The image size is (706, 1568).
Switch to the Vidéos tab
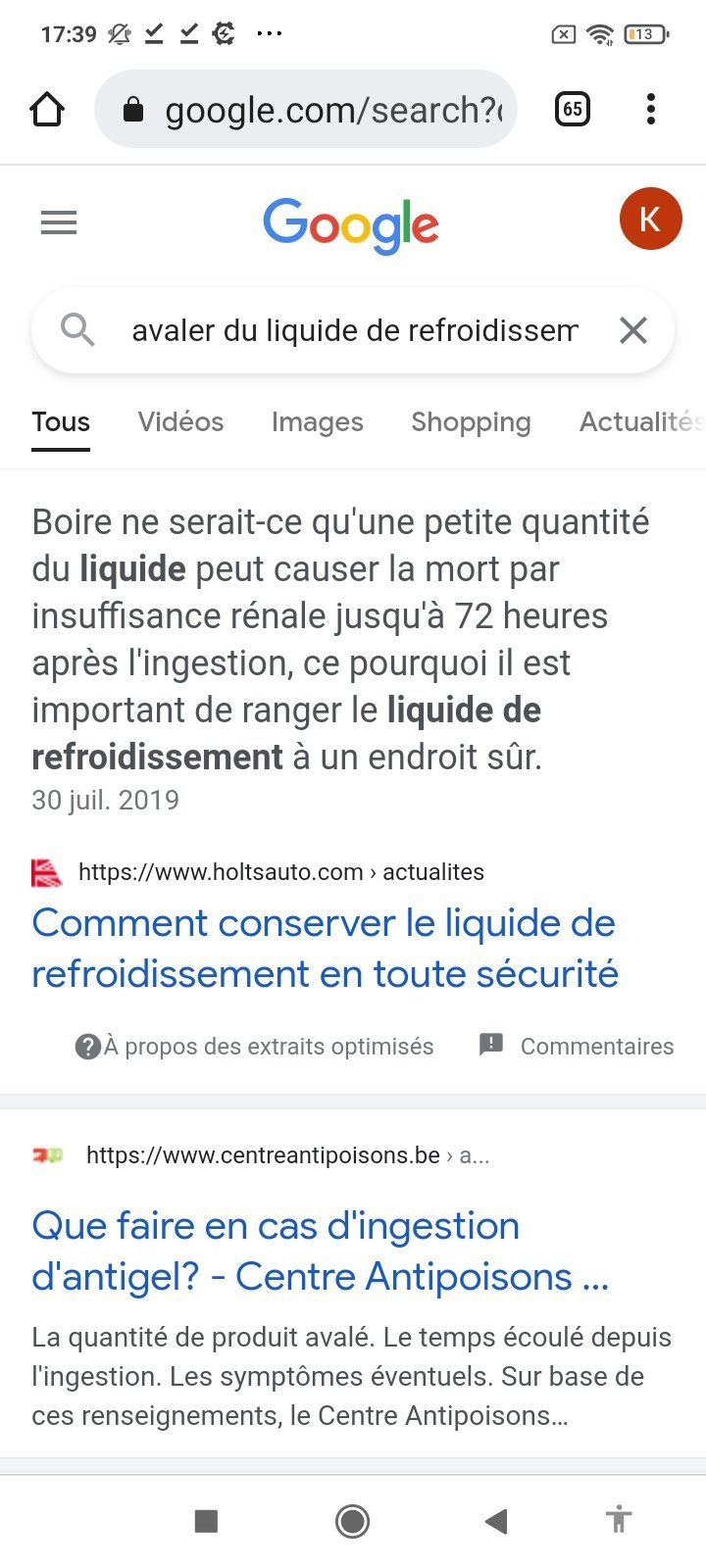[x=180, y=421]
